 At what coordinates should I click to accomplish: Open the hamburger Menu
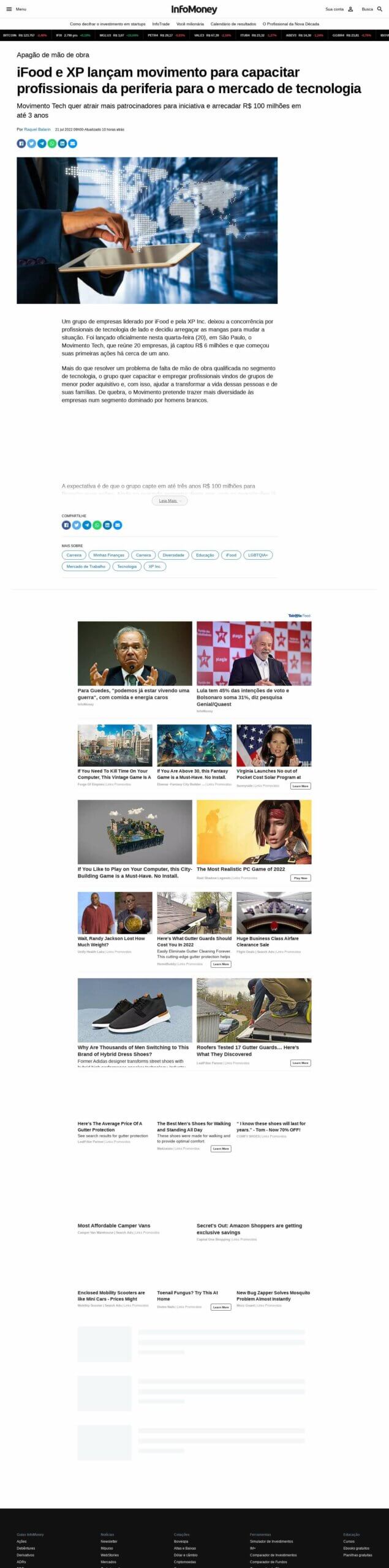pyautogui.click(x=16, y=9)
